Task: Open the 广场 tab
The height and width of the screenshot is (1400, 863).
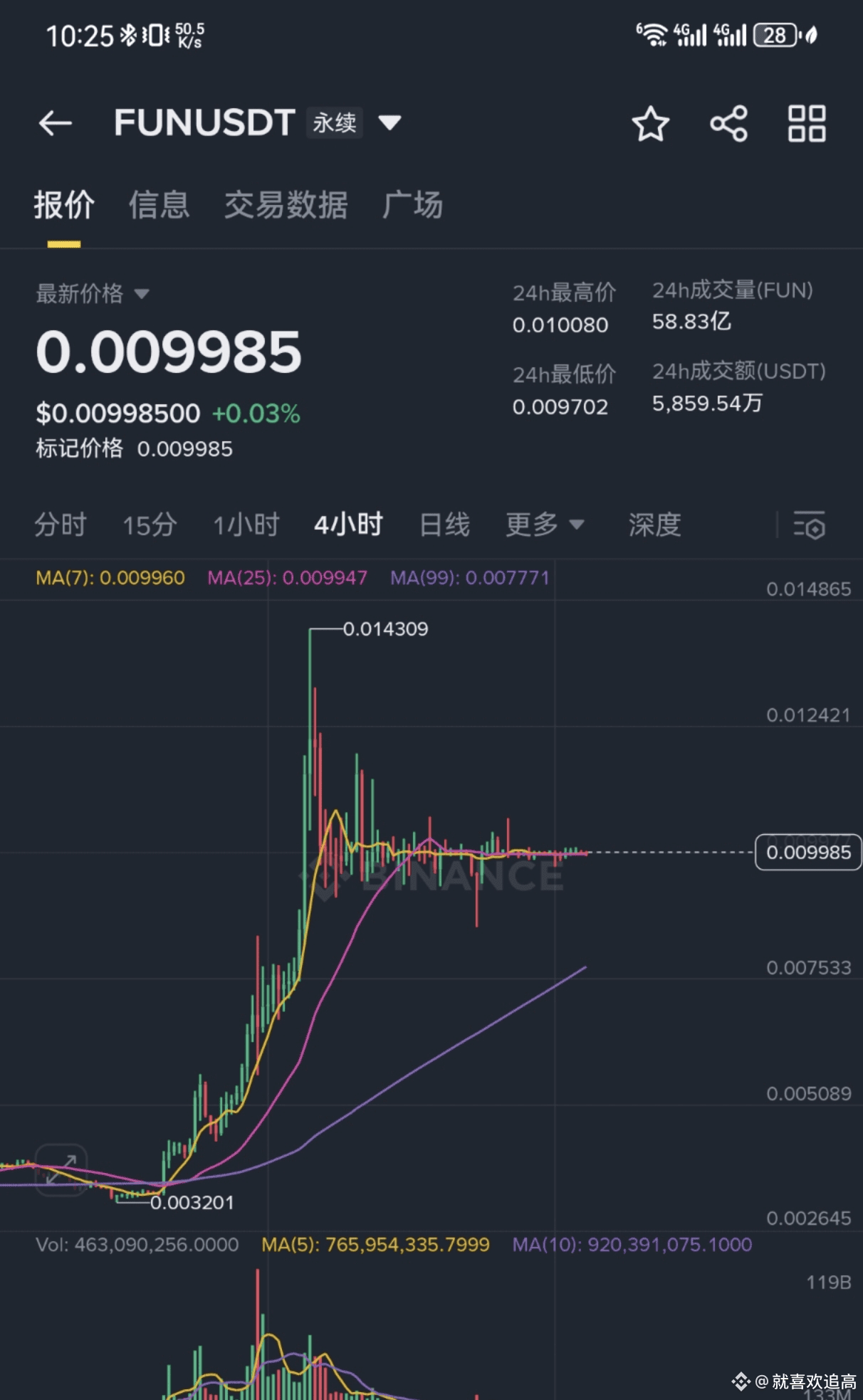Action: click(x=412, y=205)
